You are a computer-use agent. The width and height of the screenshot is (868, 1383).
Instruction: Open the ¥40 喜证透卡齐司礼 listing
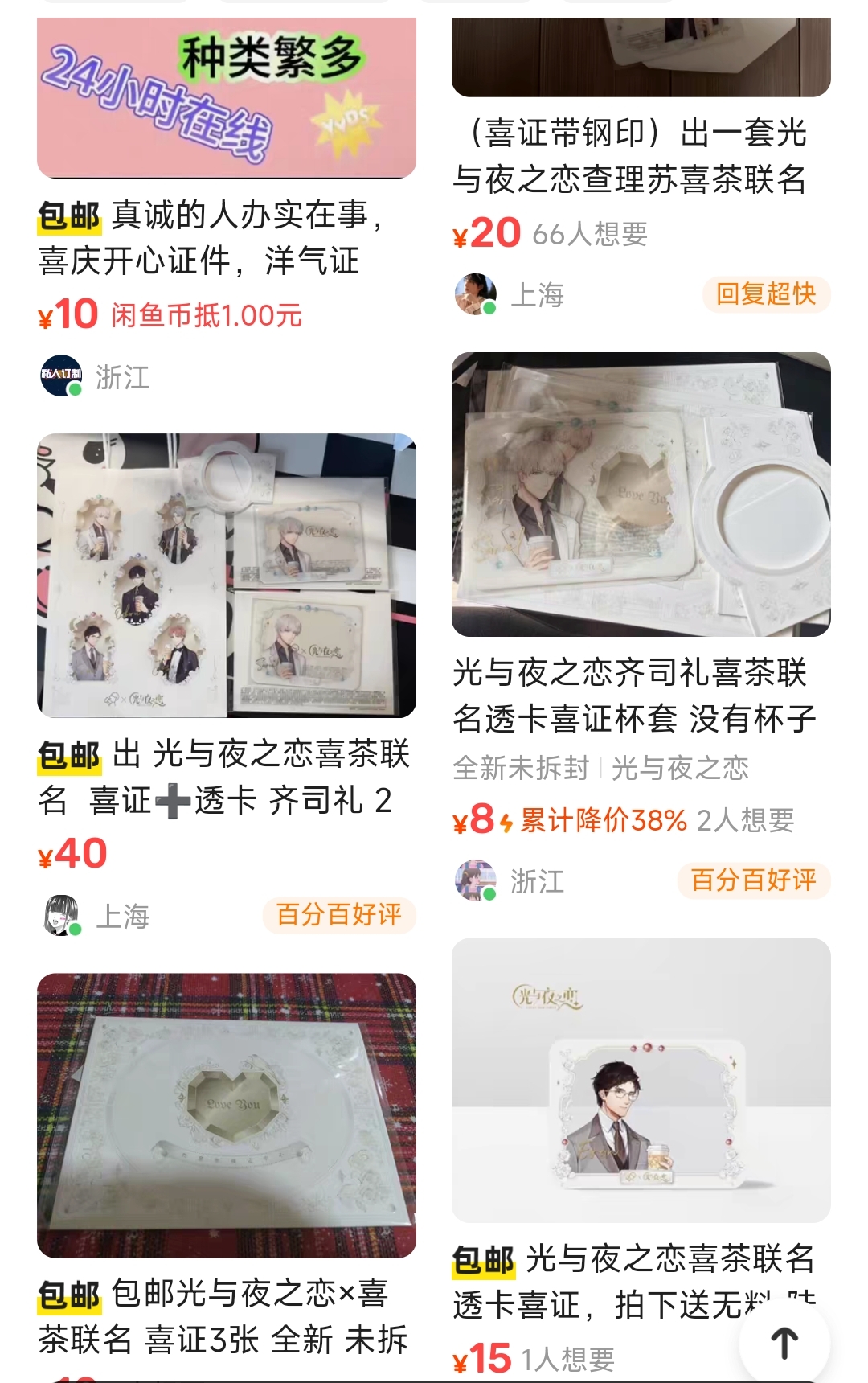click(226, 576)
